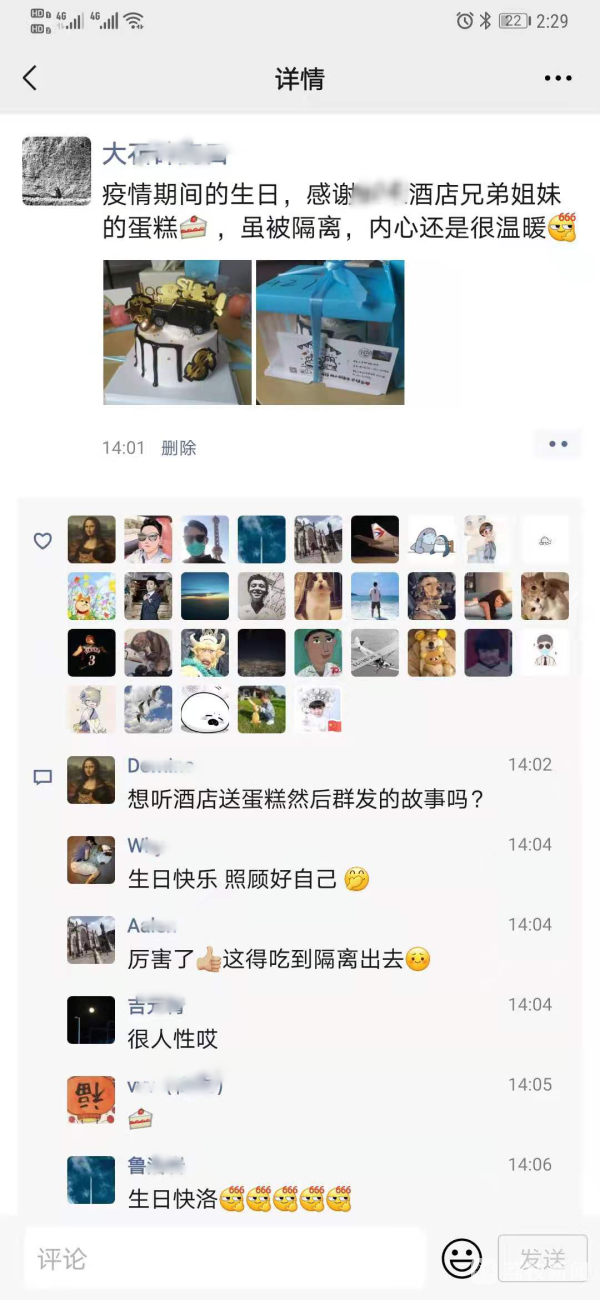
Task: View the blue gift box photo
Action: point(330,332)
